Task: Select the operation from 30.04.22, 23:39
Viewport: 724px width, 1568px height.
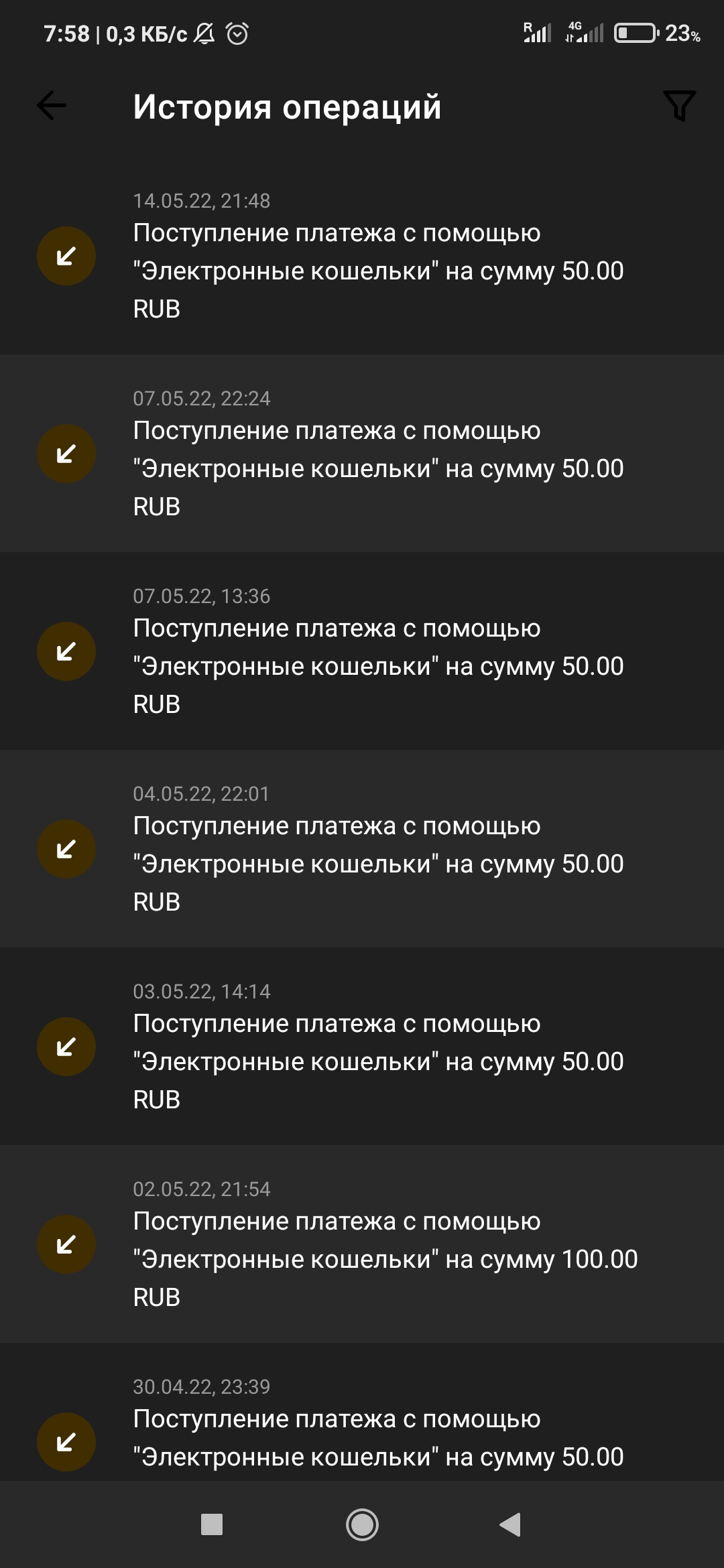Action: [362, 1413]
